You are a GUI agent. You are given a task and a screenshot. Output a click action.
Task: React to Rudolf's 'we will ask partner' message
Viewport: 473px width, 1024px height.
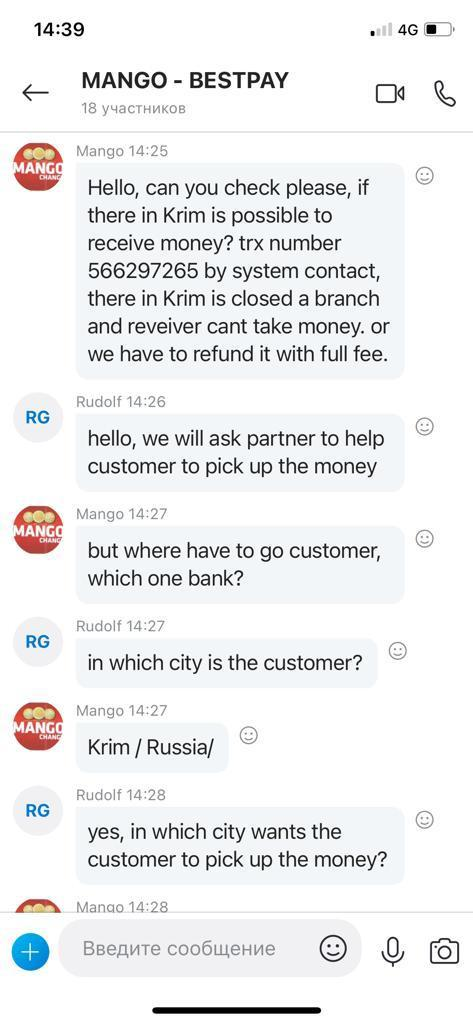[x=425, y=426]
